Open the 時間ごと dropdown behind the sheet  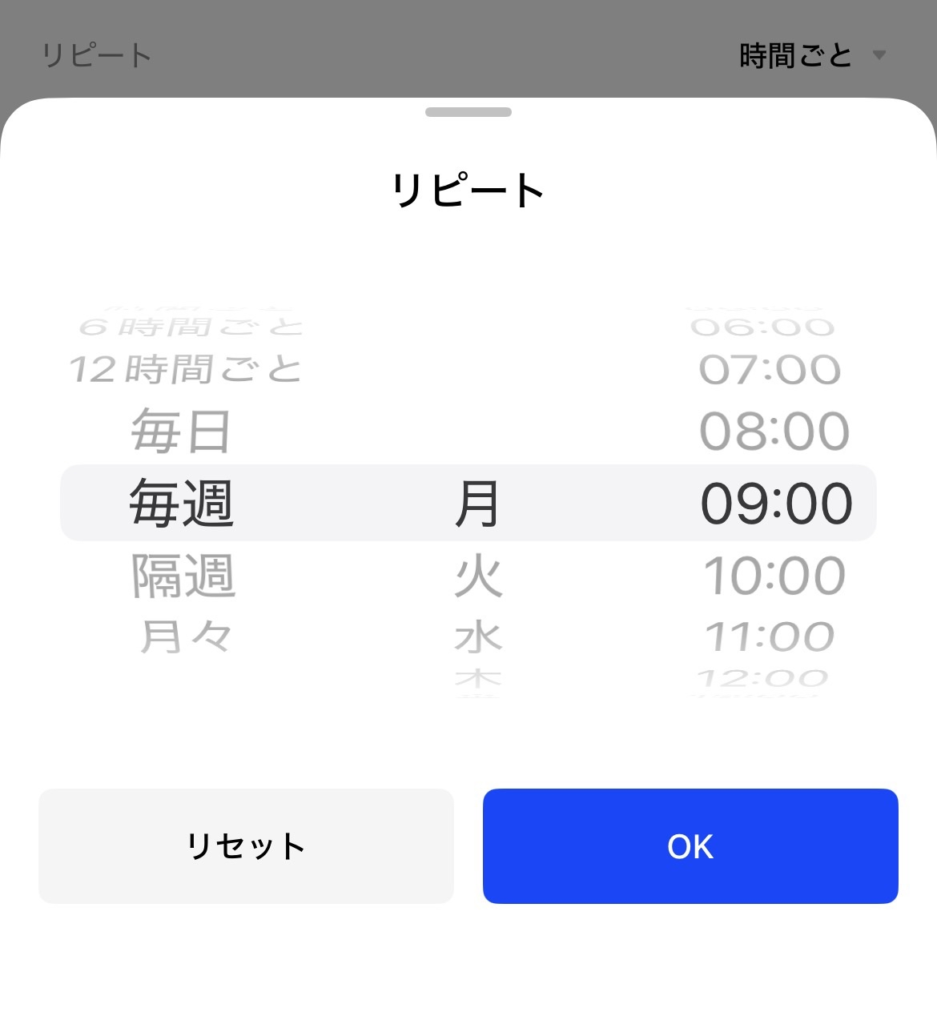pyautogui.click(x=812, y=56)
